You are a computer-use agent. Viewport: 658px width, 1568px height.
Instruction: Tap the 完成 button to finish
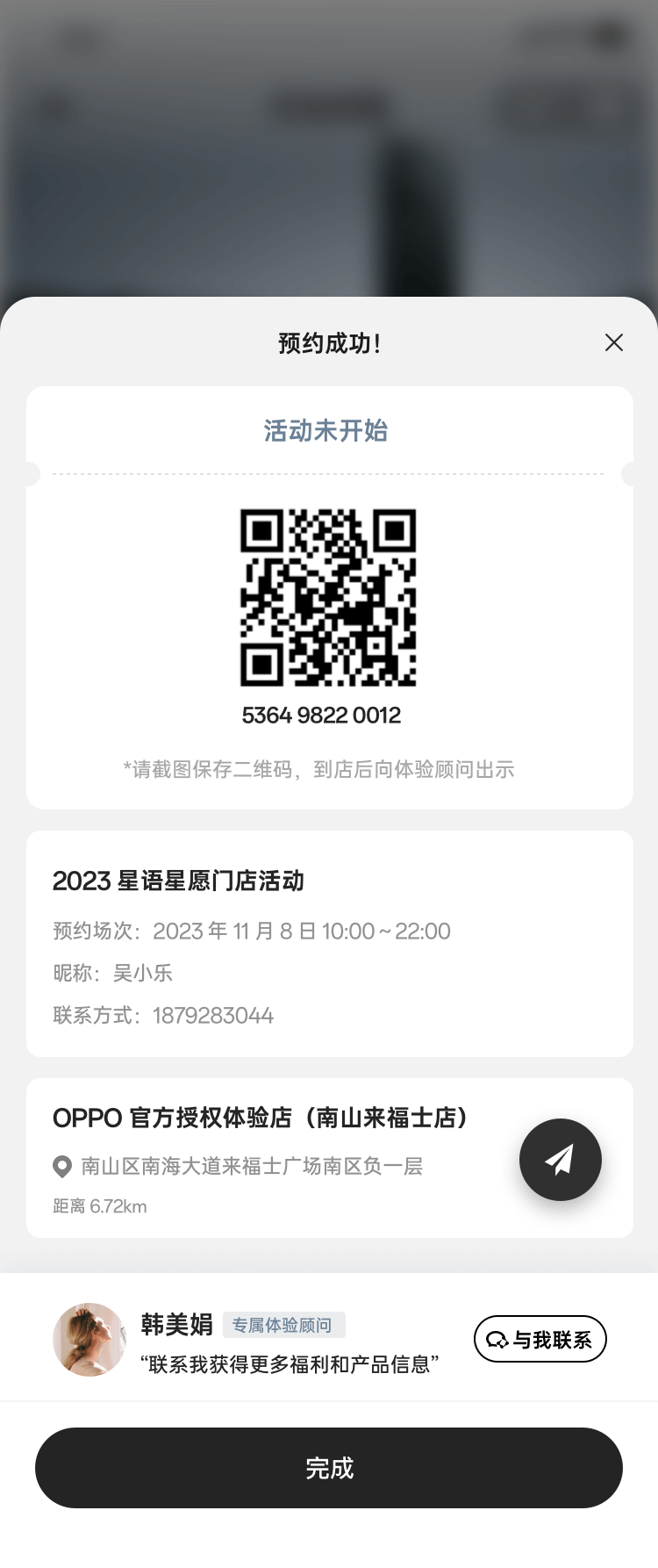click(x=329, y=1468)
